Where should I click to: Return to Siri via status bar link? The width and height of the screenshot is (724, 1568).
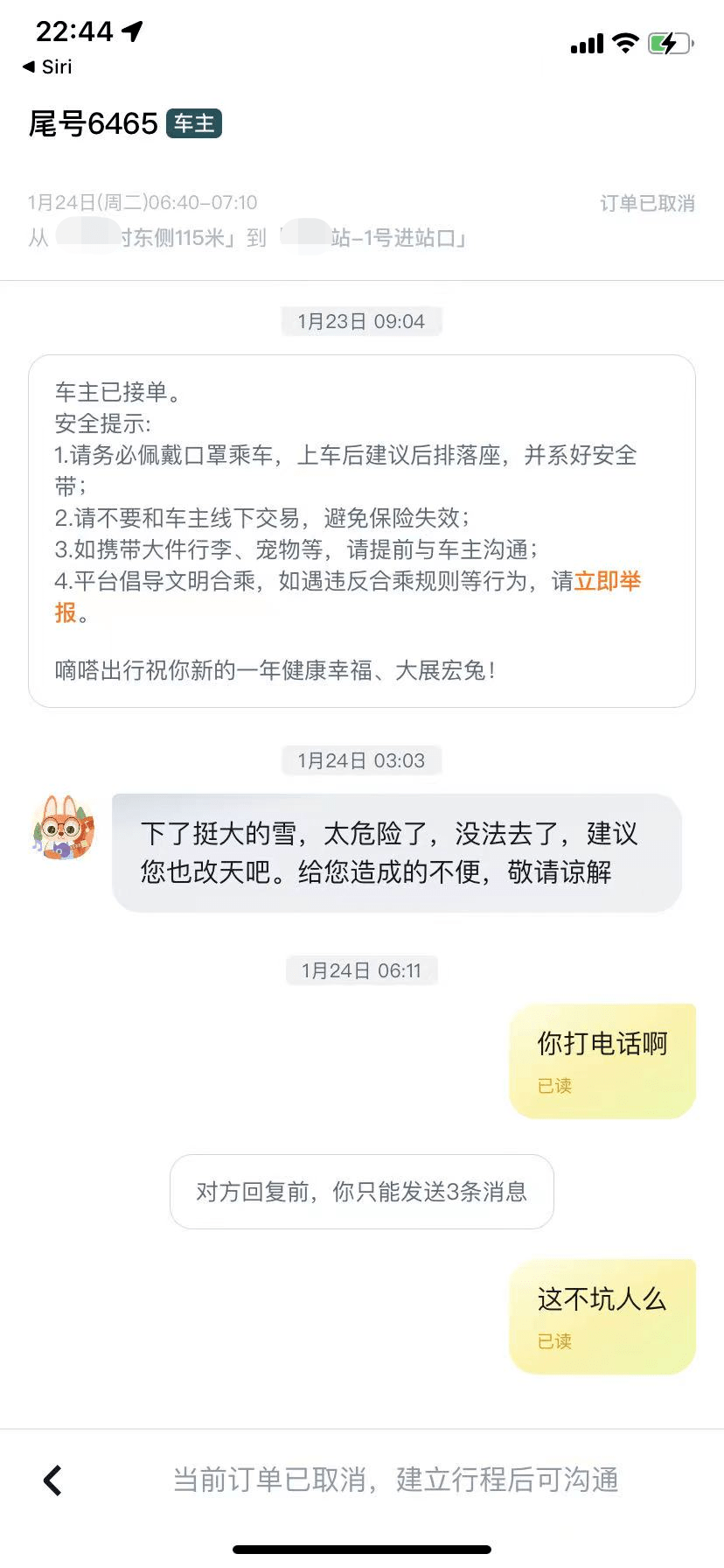pyautogui.click(x=48, y=66)
